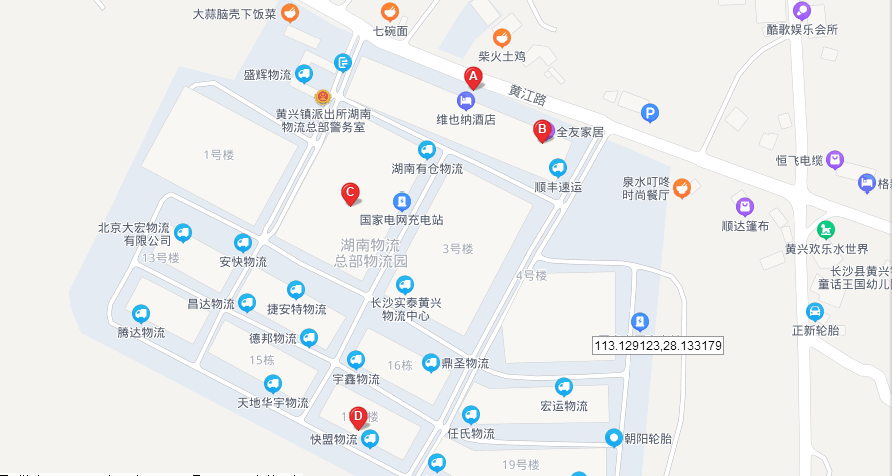Tap the parking icon beside 黄江路
Viewport: 892px width, 476px height.
click(651, 114)
